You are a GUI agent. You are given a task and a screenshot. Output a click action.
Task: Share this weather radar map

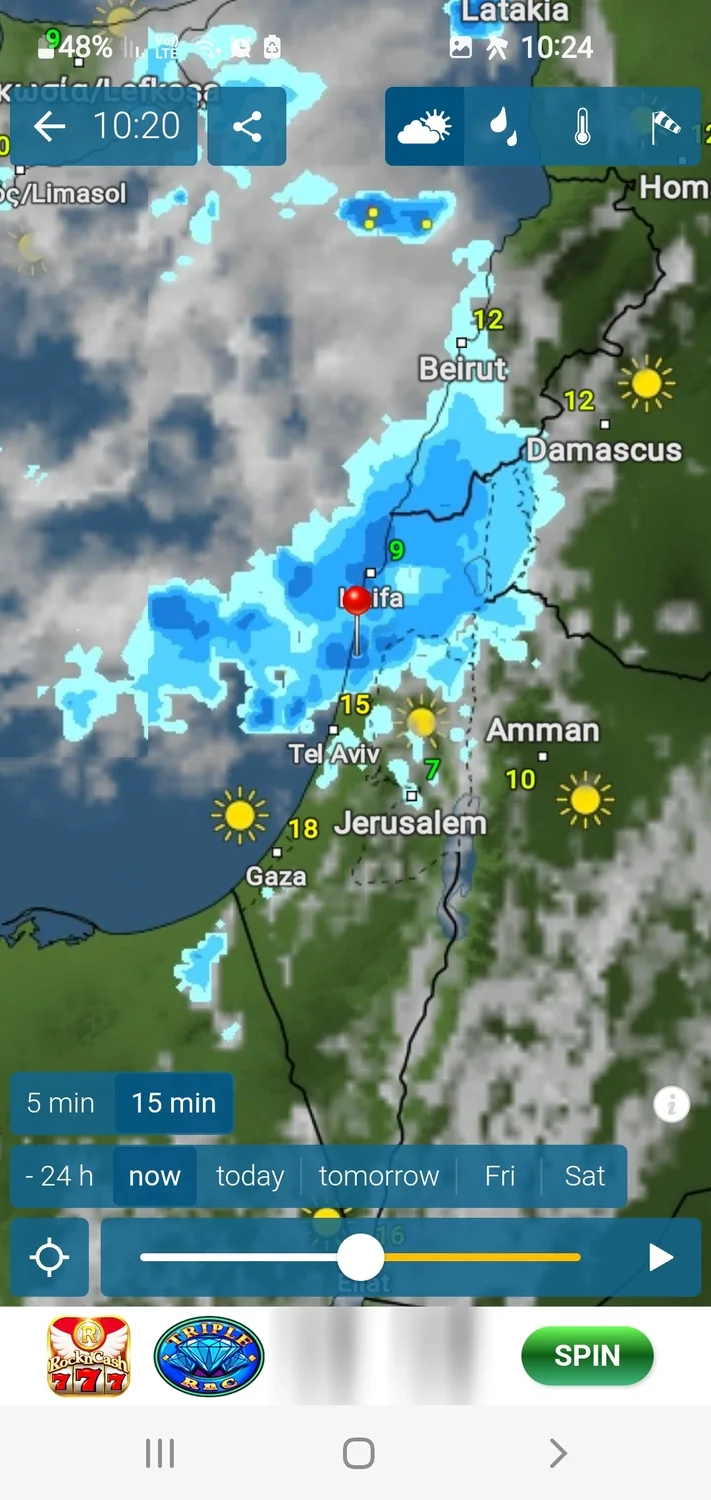tap(247, 127)
